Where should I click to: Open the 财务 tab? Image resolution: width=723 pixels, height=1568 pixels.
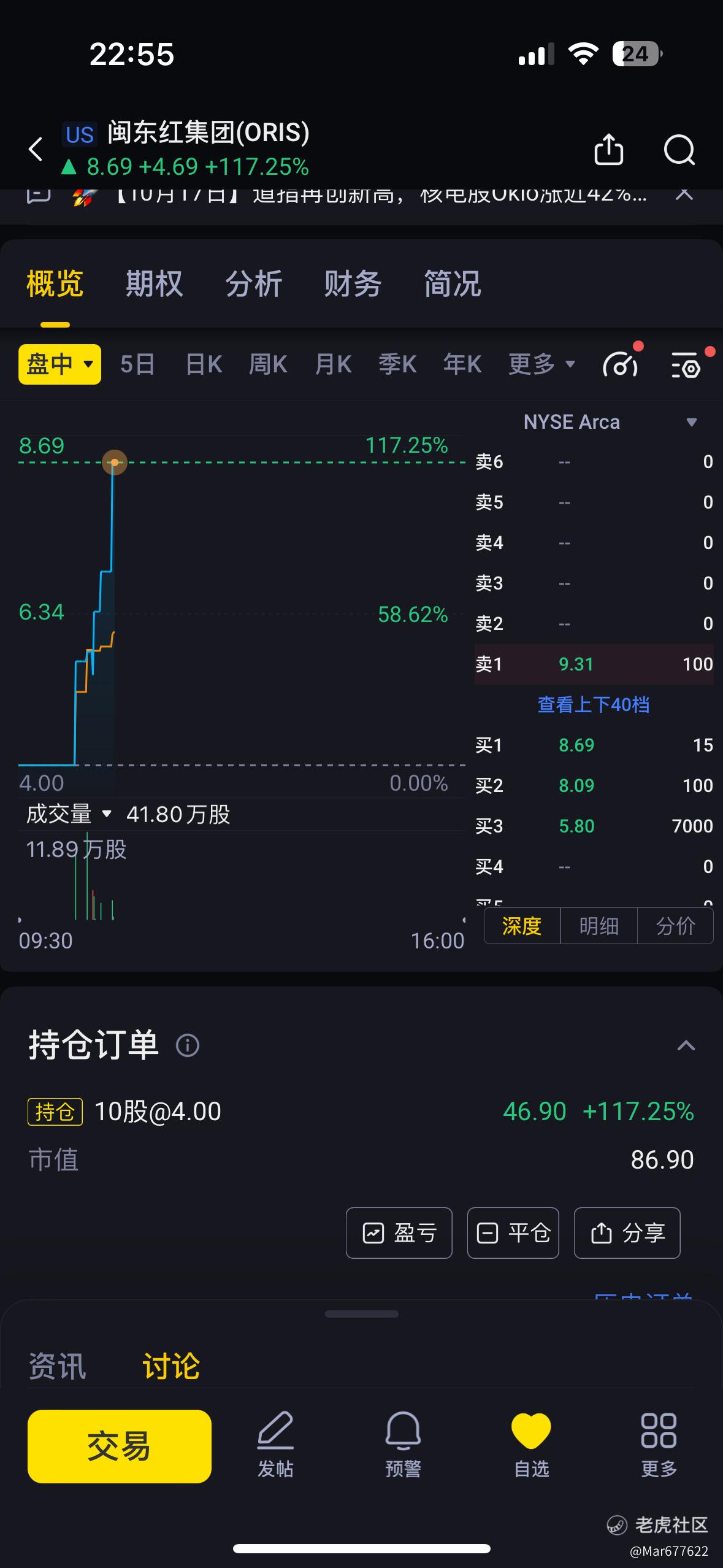pos(353,284)
